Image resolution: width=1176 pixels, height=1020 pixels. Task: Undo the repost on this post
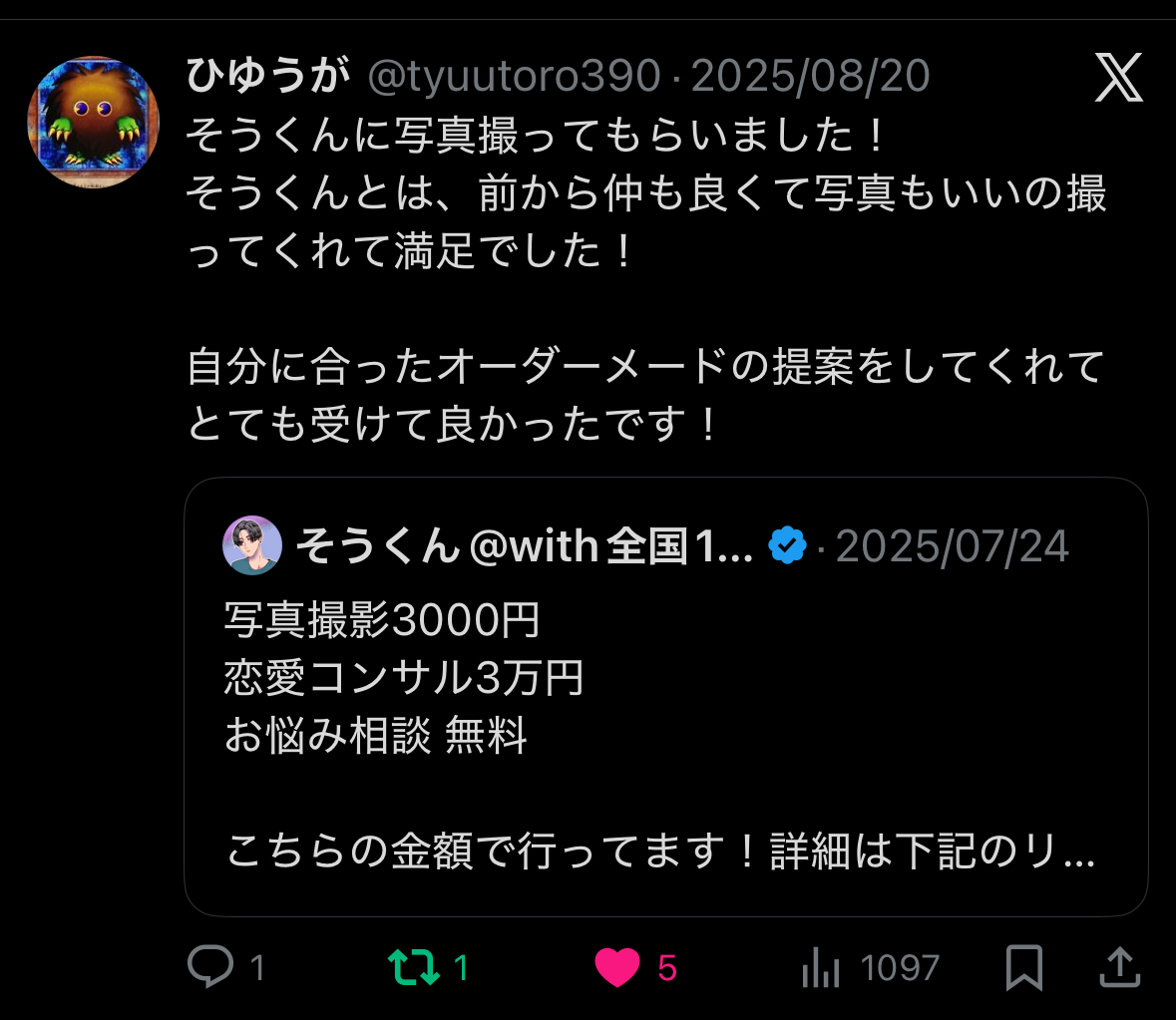tap(413, 967)
